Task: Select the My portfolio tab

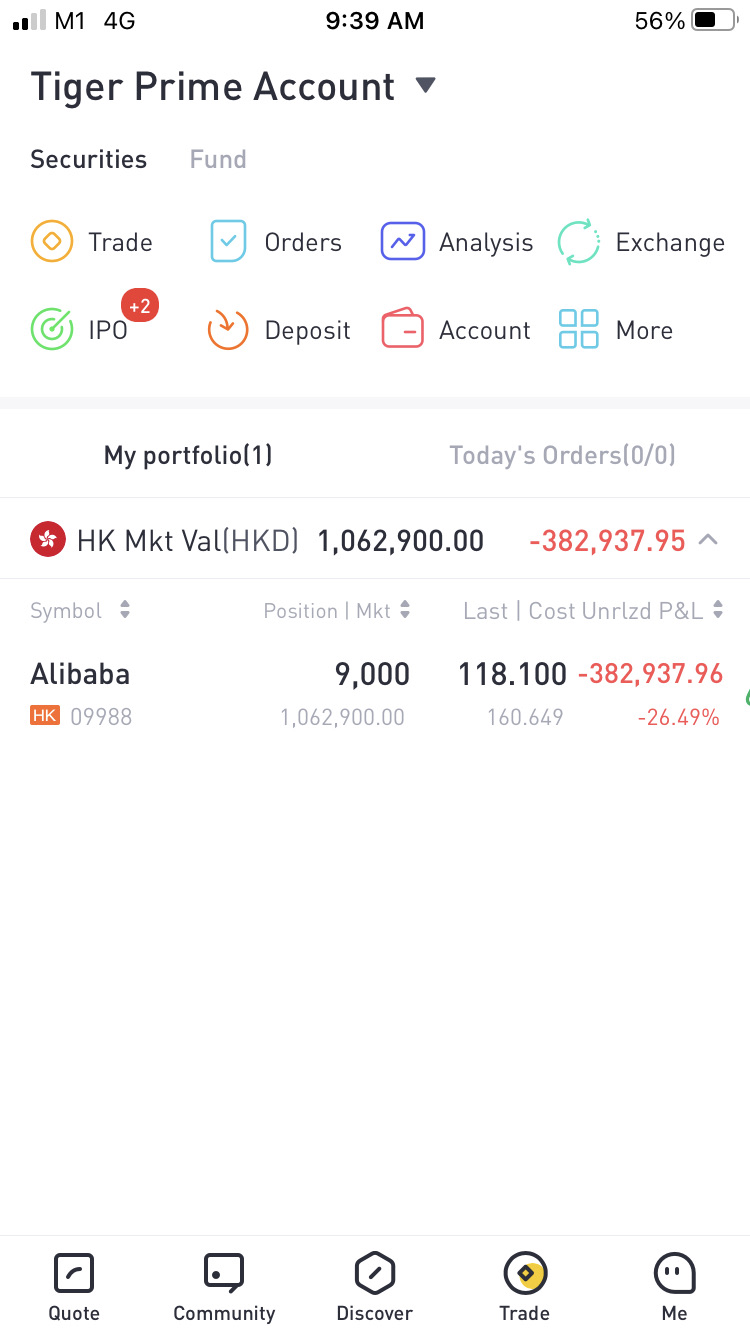Action: pos(188,456)
